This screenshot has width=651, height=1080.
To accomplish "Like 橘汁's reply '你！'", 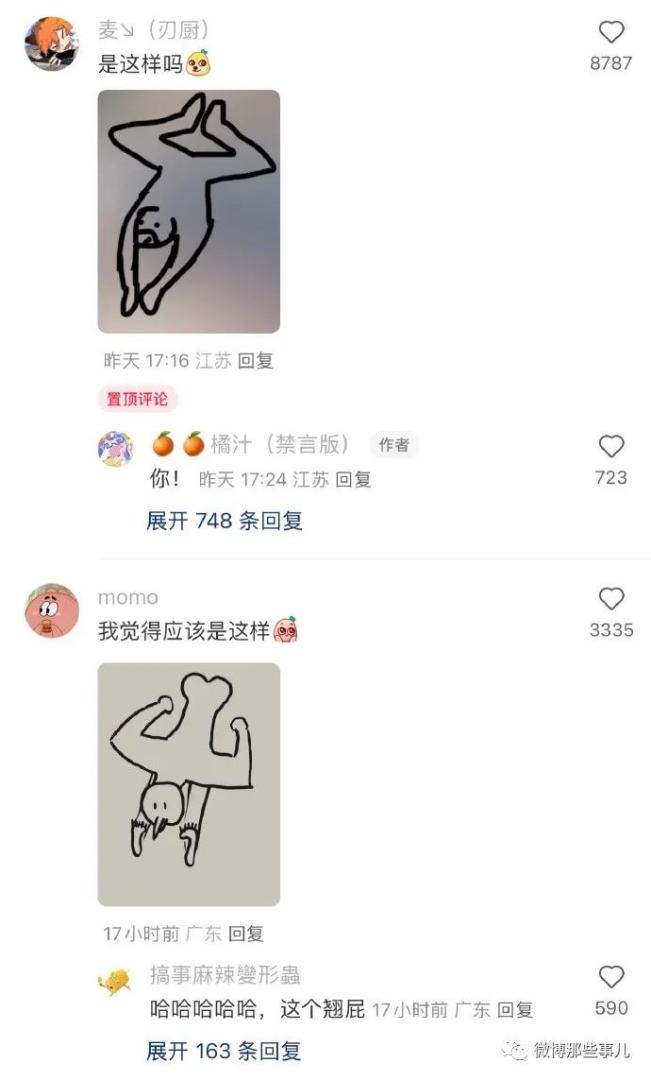I will (x=611, y=447).
